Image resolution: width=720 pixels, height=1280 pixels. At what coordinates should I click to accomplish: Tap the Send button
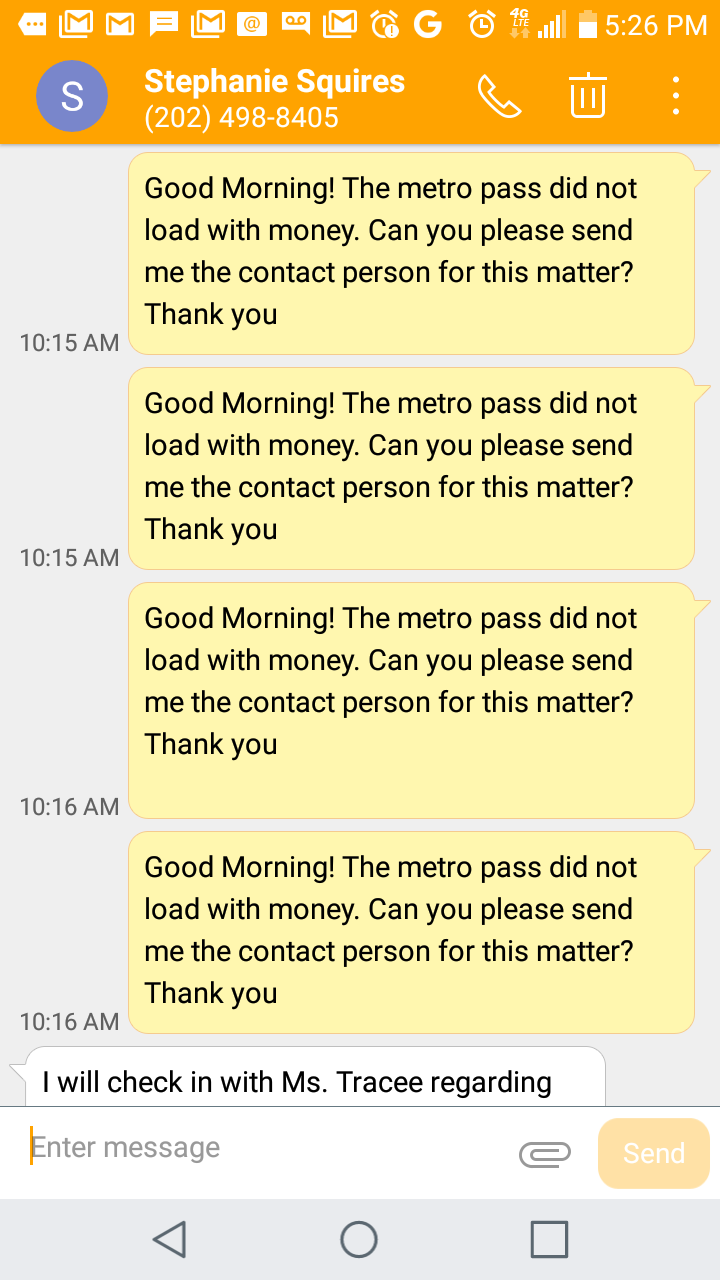654,1153
